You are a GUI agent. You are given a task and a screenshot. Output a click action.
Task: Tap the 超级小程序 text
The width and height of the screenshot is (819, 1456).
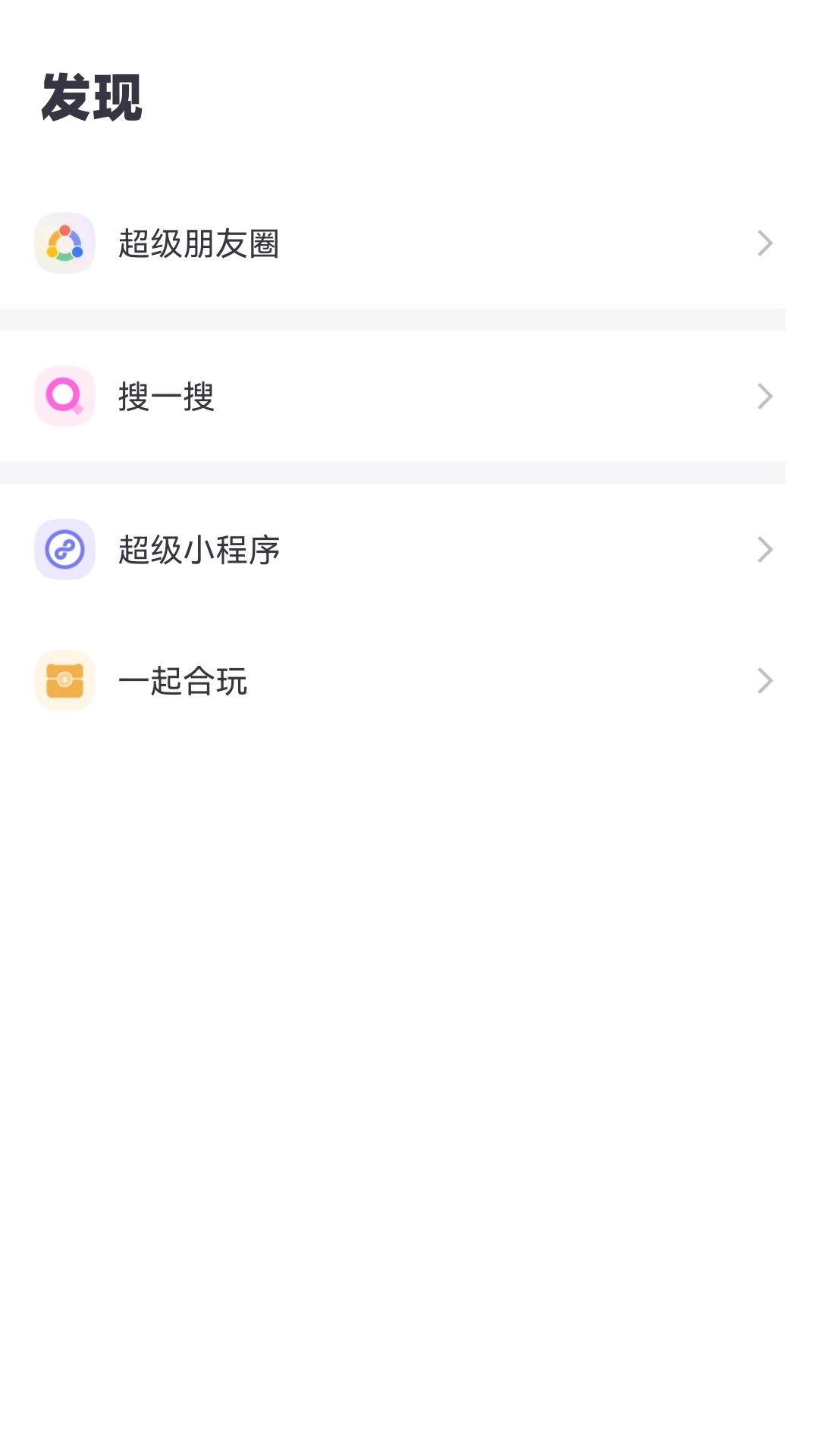click(x=200, y=550)
